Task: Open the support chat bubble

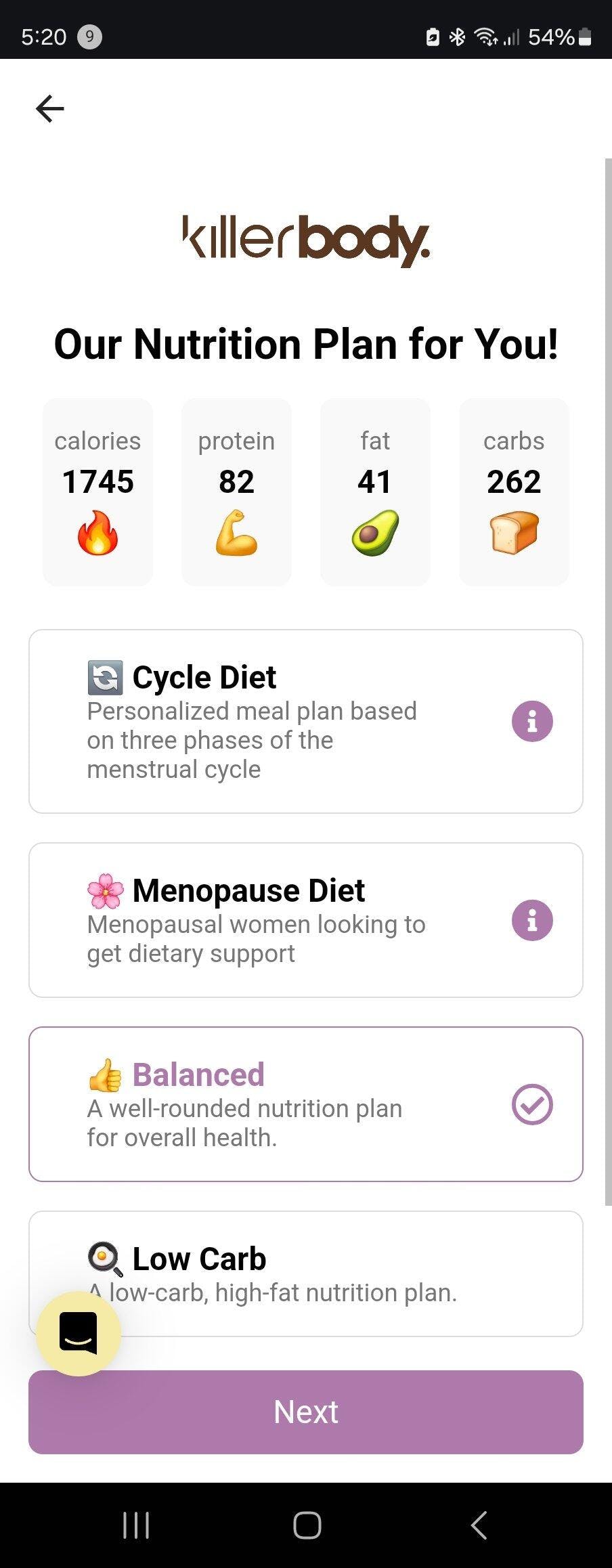Action: click(79, 1333)
